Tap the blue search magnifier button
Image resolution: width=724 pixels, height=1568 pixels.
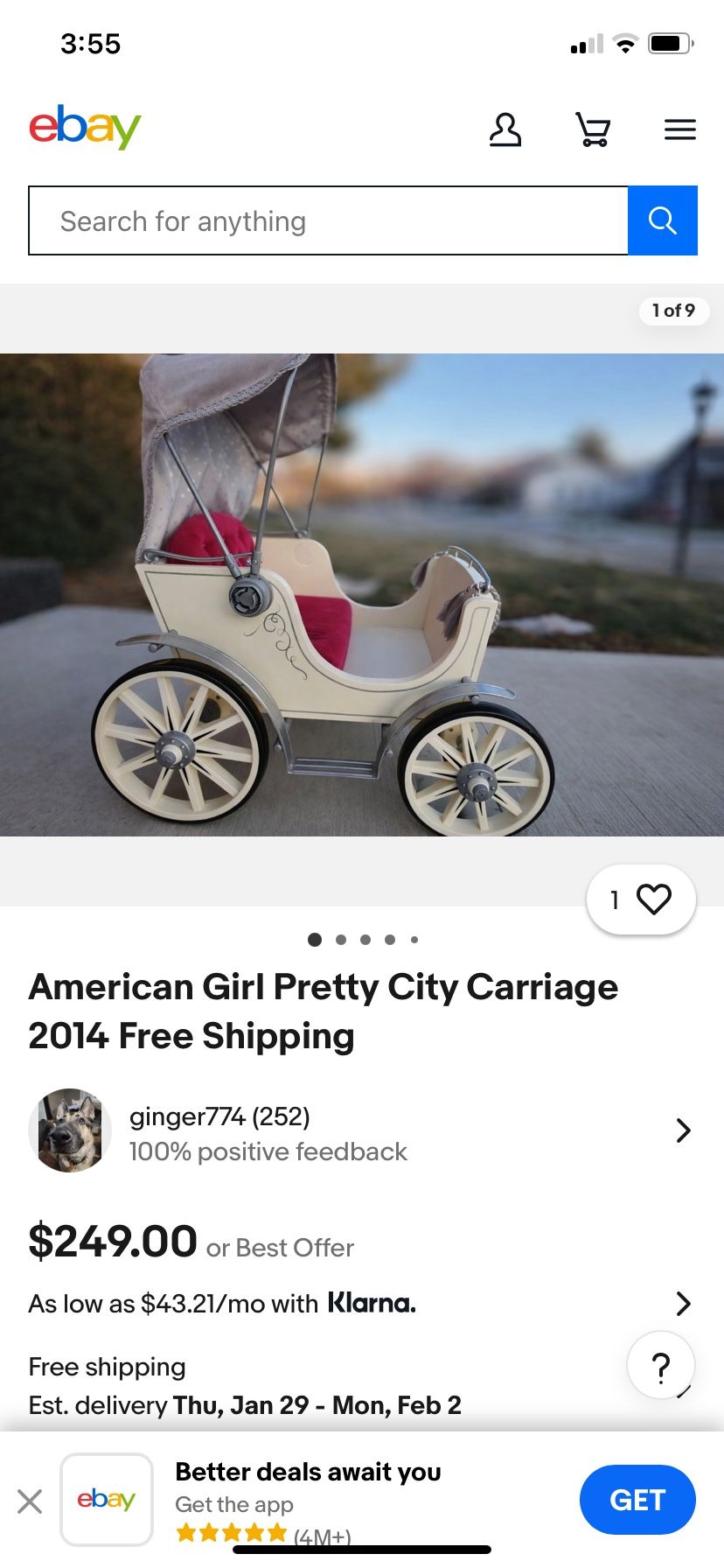pos(662,220)
